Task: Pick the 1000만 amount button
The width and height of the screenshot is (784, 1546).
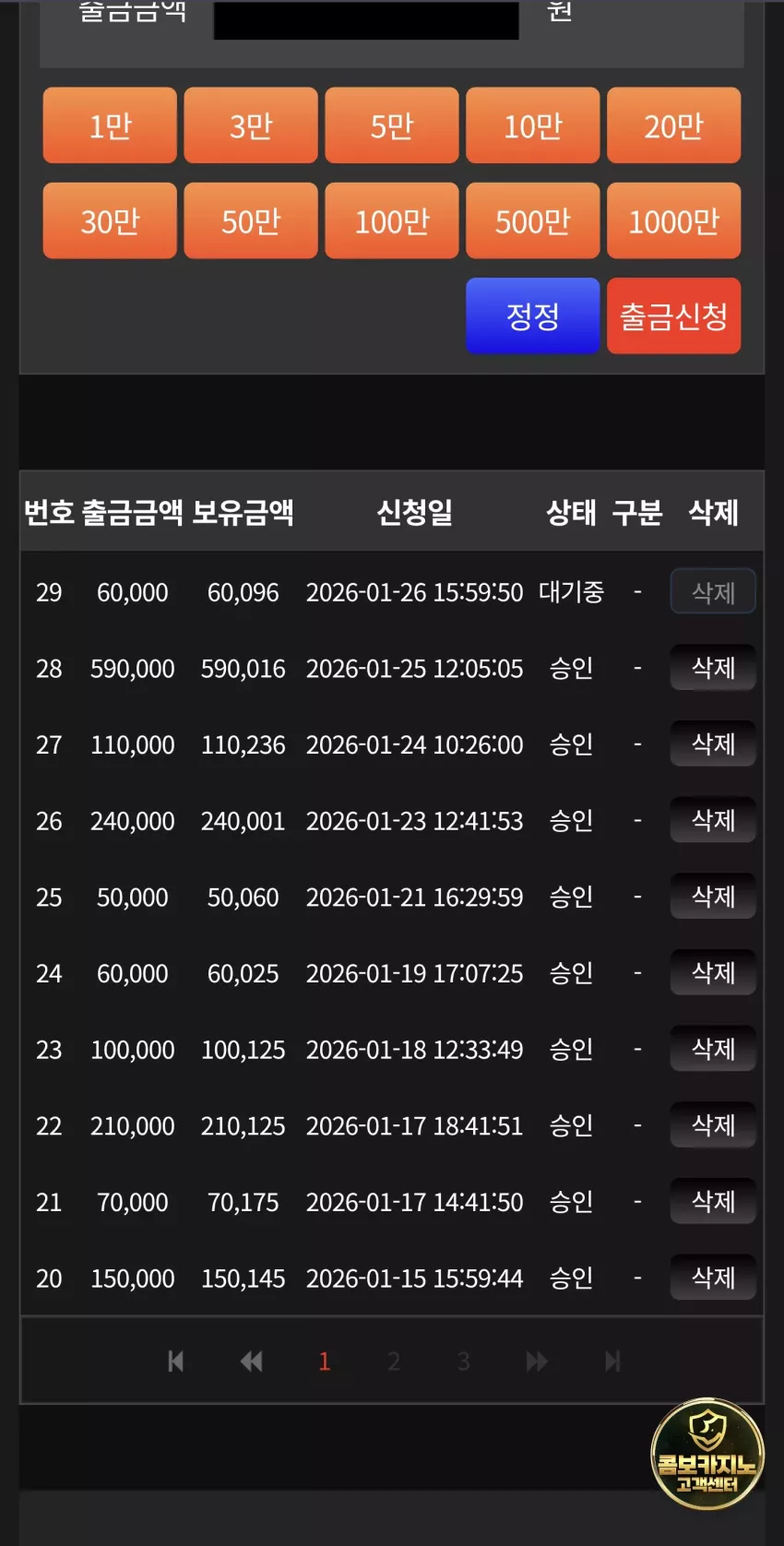Action: click(673, 220)
